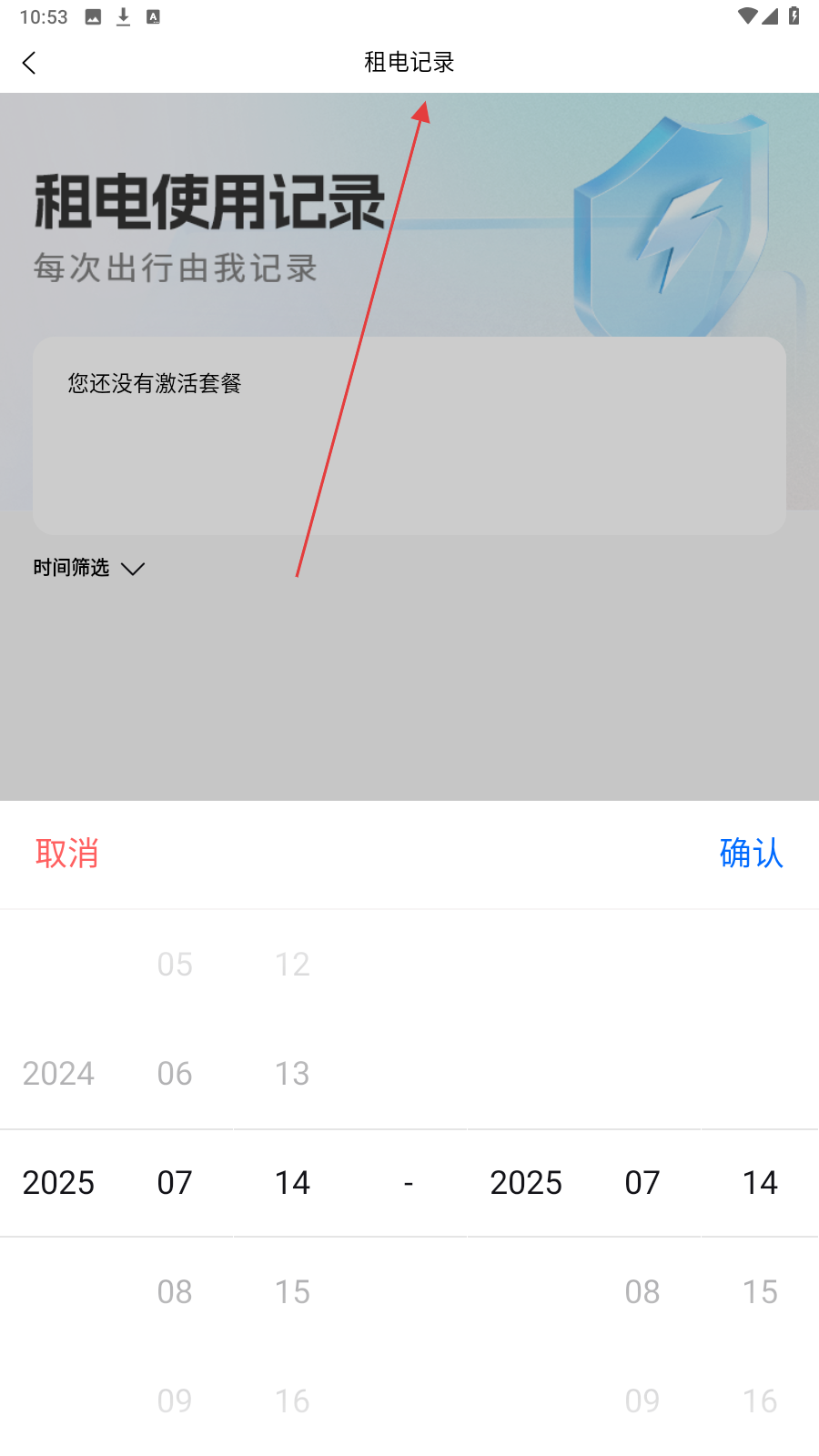Select start month 05
The width and height of the screenshot is (819, 1456).
tap(175, 965)
